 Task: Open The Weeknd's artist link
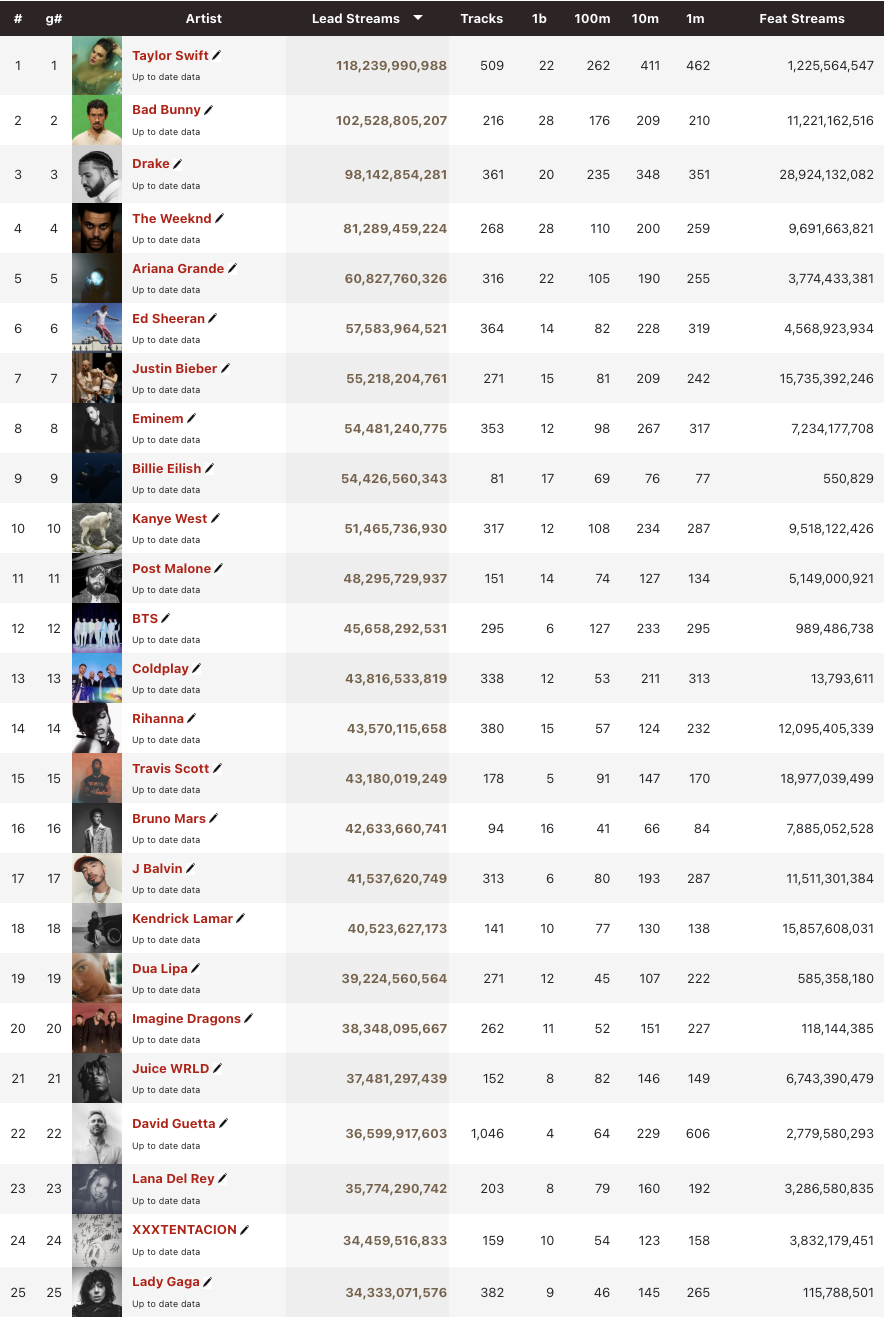coord(171,218)
